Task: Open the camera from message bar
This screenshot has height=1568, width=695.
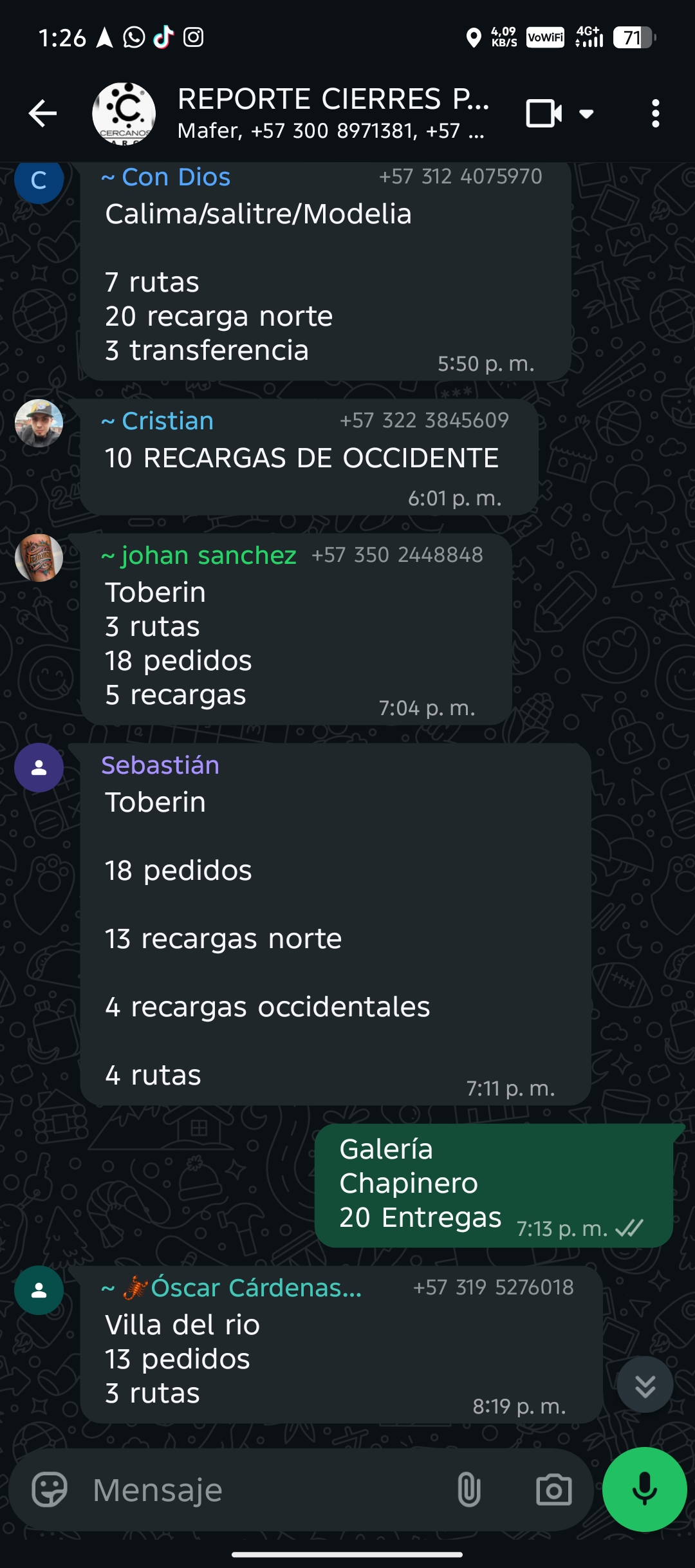Action: click(553, 1489)
